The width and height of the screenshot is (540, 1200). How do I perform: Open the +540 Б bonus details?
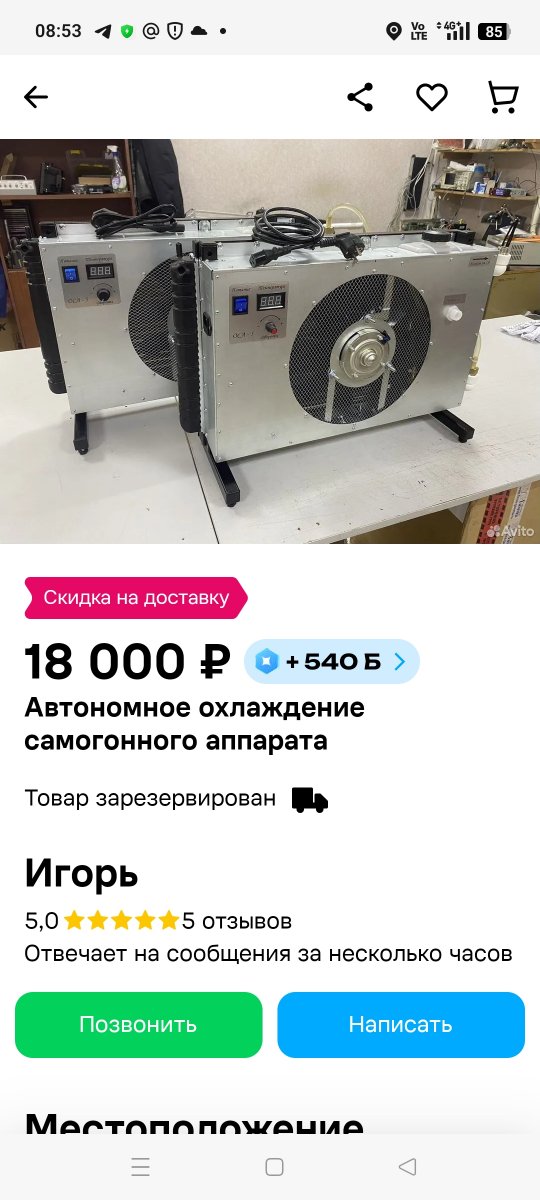pyautogui.click(x=332, y=661)
